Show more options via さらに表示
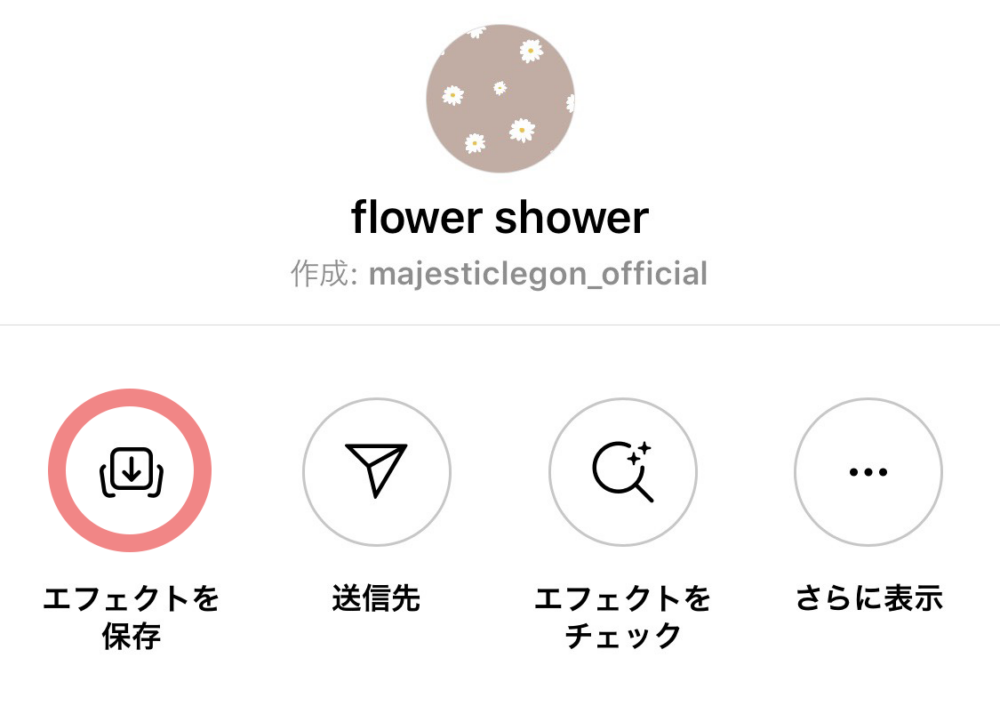The image size is (1000, 722). pyautogui.click(x=867, y=471)
